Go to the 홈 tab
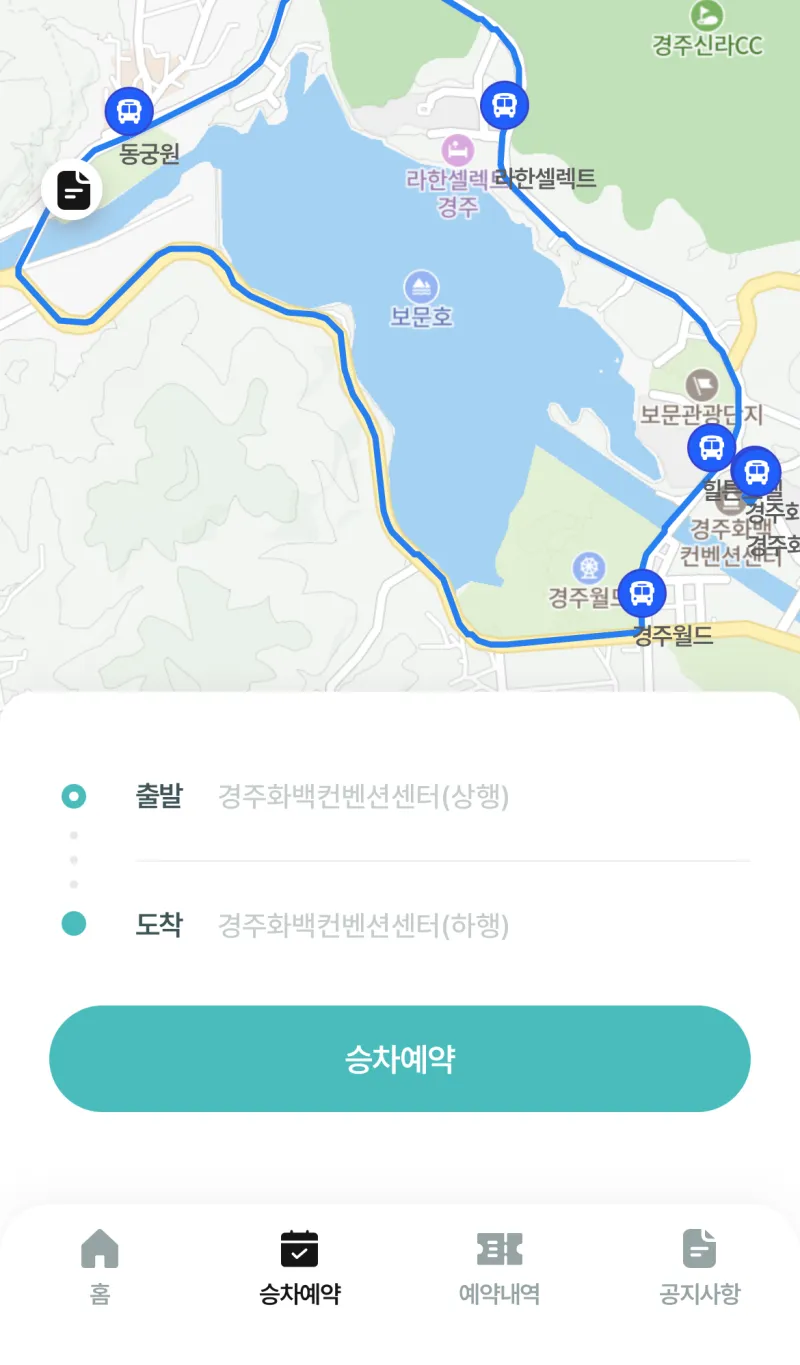800x1365 pixels. [100, 1266]
